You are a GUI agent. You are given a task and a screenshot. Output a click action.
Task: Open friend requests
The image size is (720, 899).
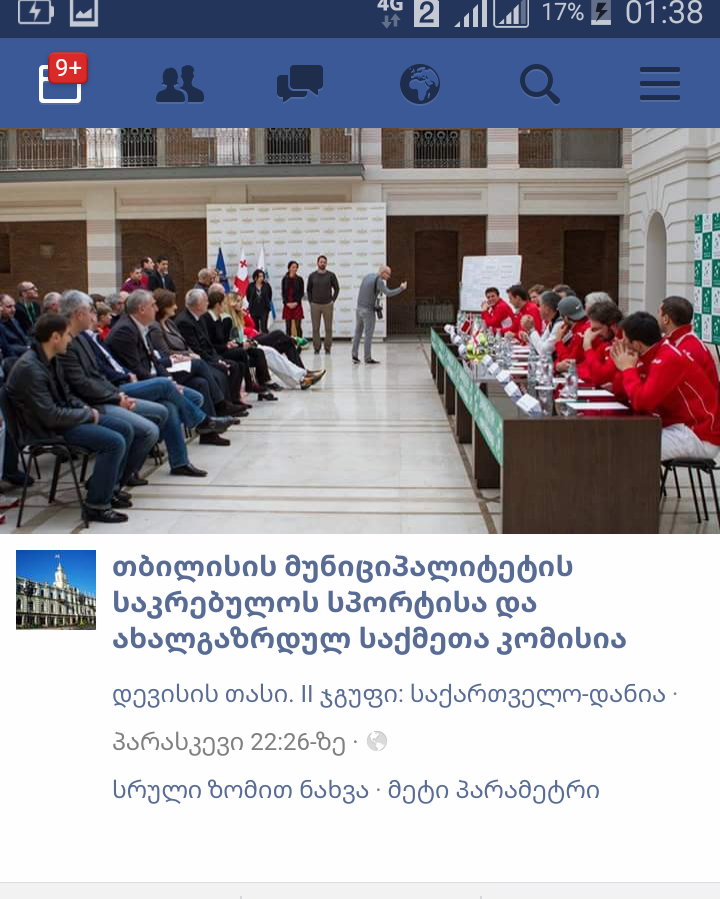pos(180,84)
